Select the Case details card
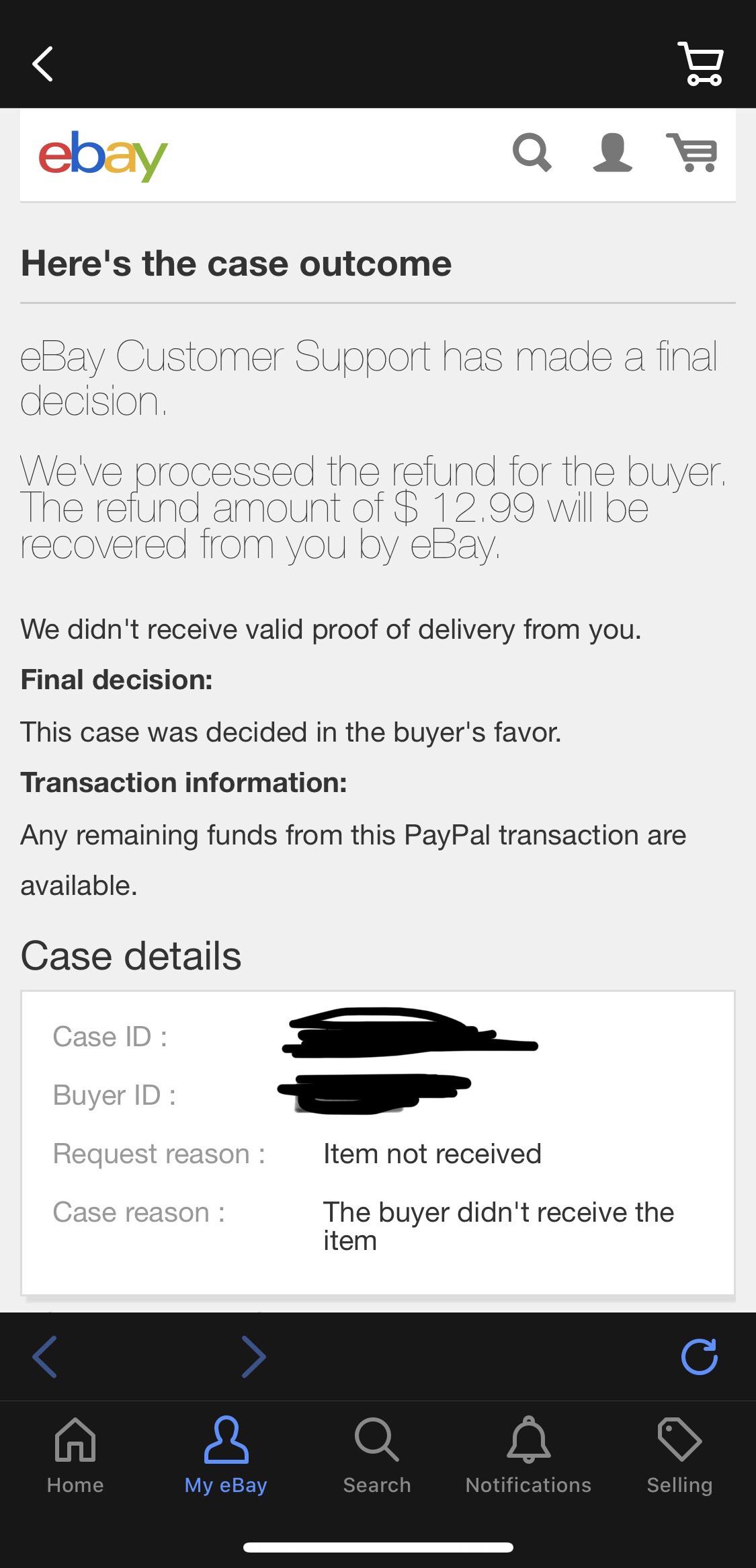The height and width of the screenshot is (1568, 756). pos(378,1143)
